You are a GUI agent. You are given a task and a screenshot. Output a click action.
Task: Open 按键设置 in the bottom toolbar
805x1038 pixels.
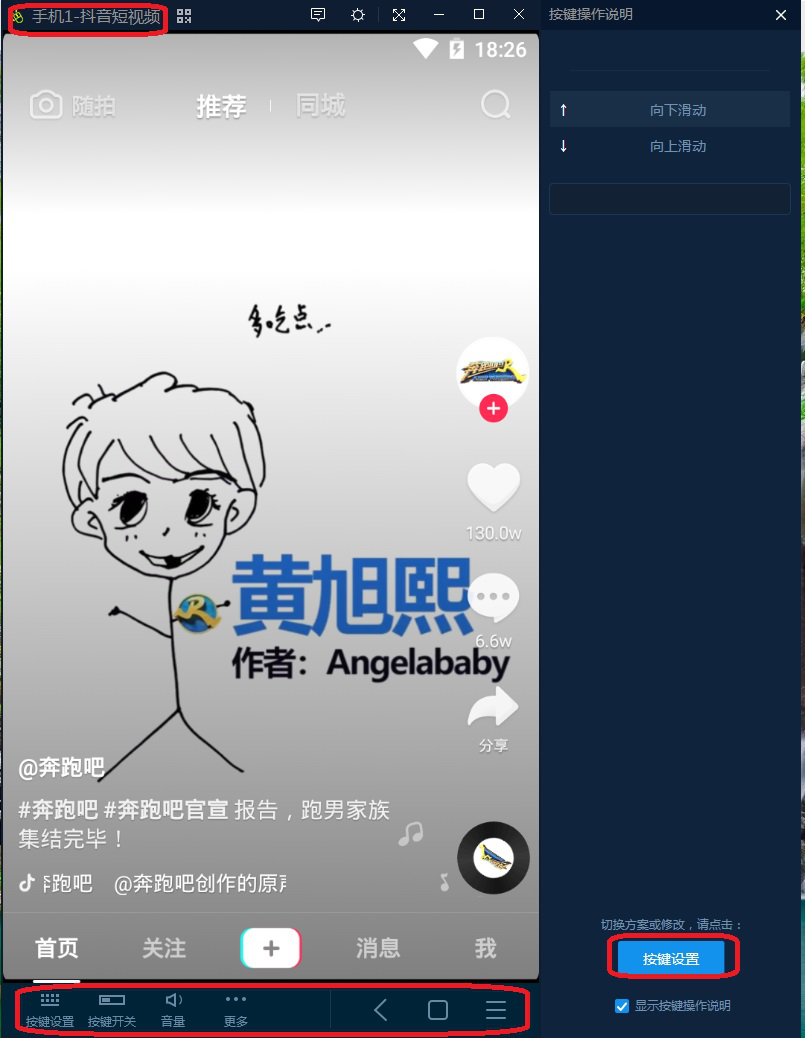tap(50, 1009)
